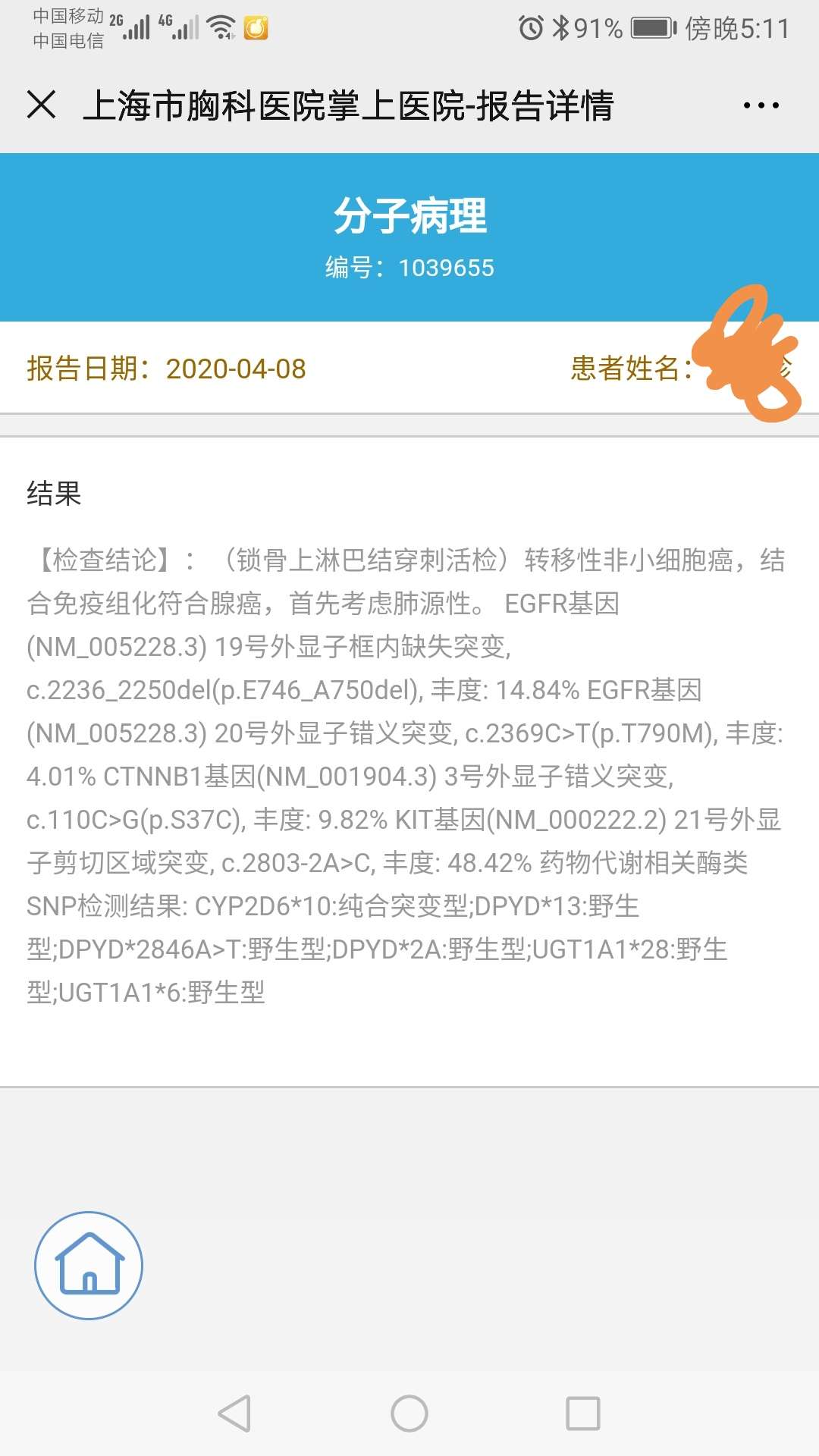Tap the Wi-Fi signal icon
This screenshot has width=819, height=1456.
point(220,25)
